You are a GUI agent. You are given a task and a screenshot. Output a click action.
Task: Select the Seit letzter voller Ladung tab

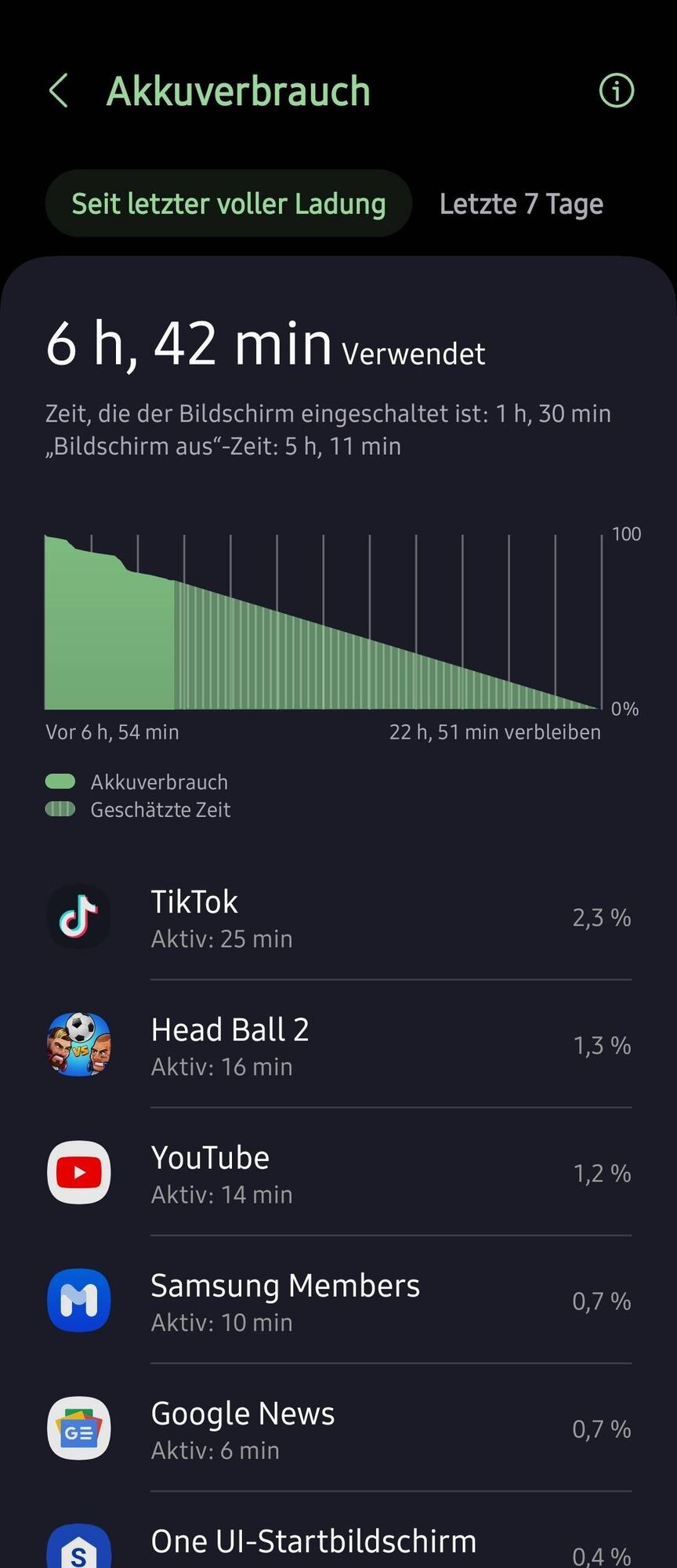pos(228,204)
